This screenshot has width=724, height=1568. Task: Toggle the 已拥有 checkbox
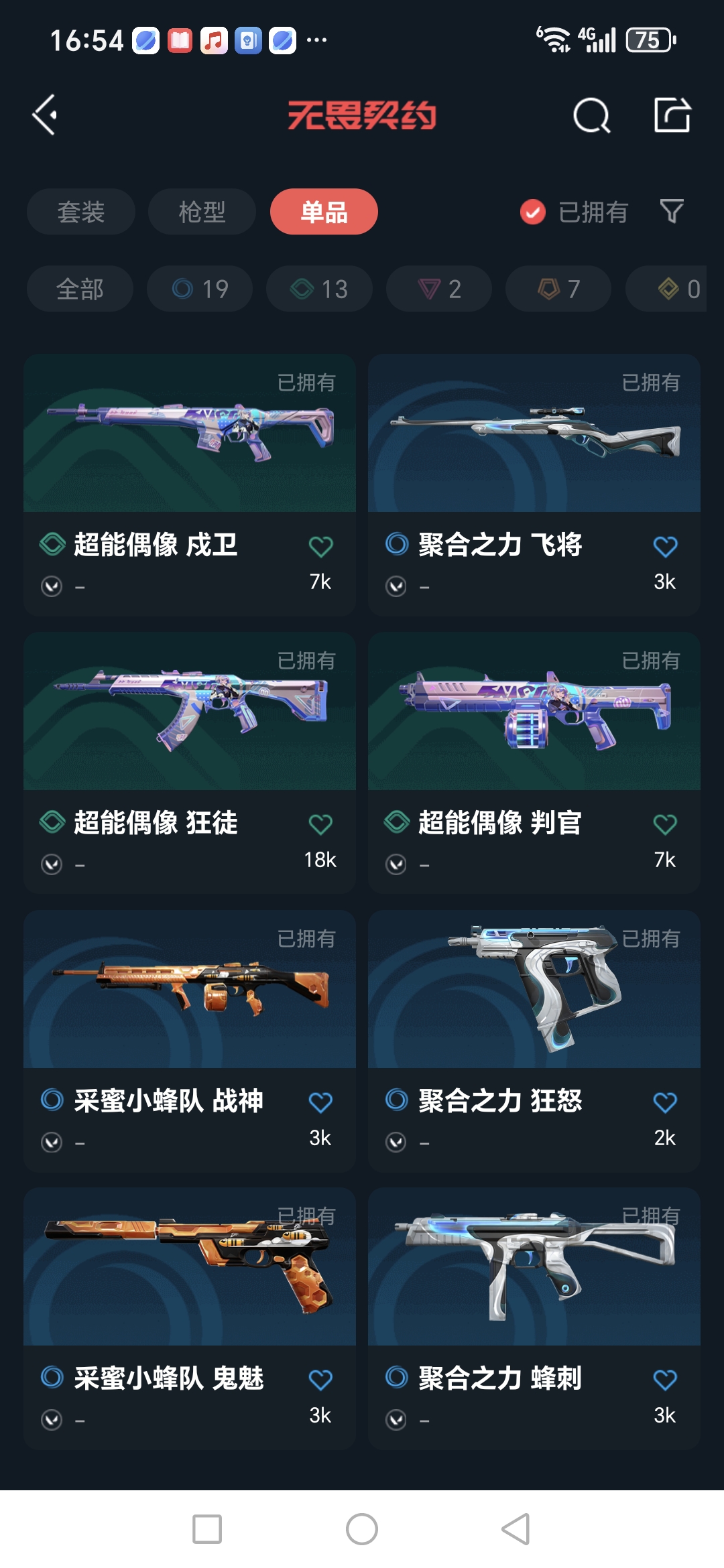533,212
